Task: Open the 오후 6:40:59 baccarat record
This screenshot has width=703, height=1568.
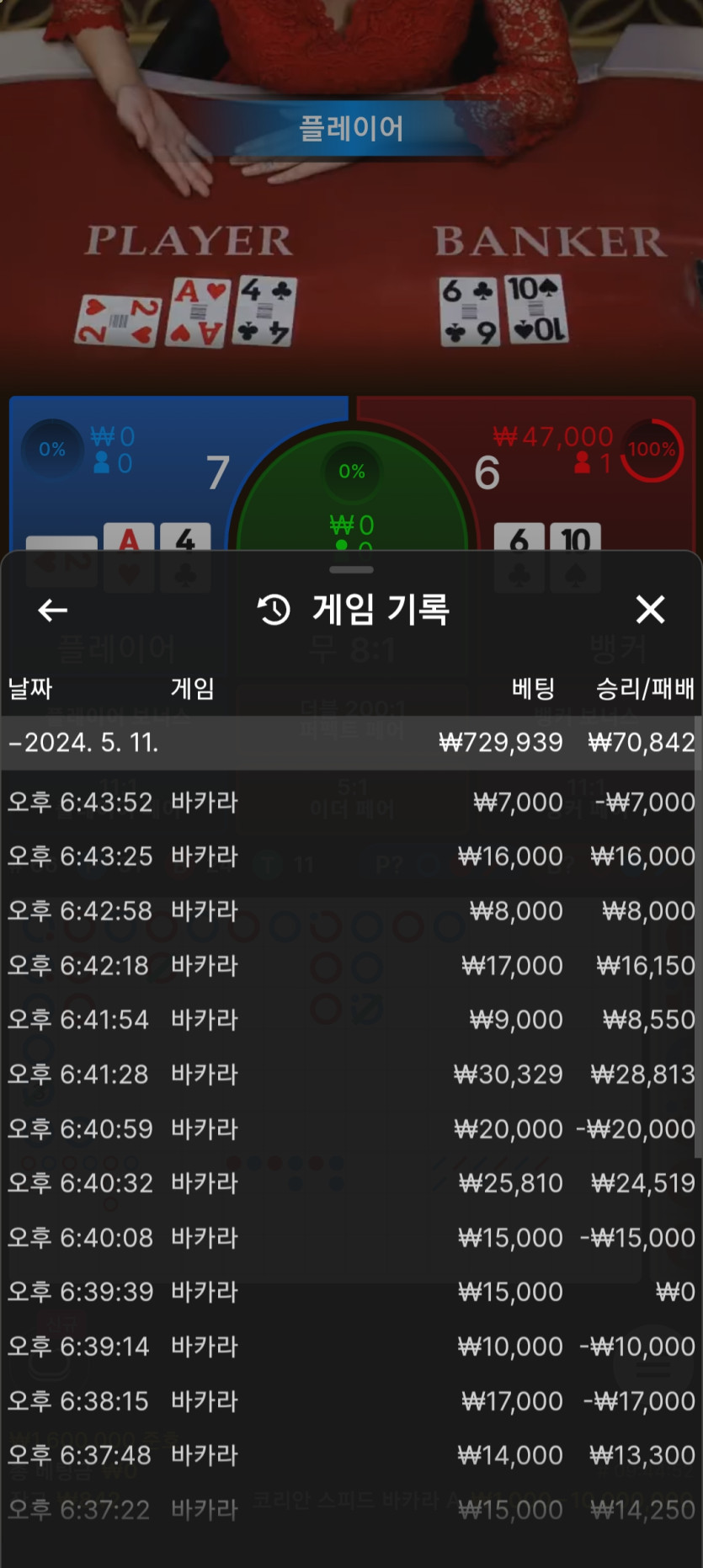Action: tap(351, 1128)
